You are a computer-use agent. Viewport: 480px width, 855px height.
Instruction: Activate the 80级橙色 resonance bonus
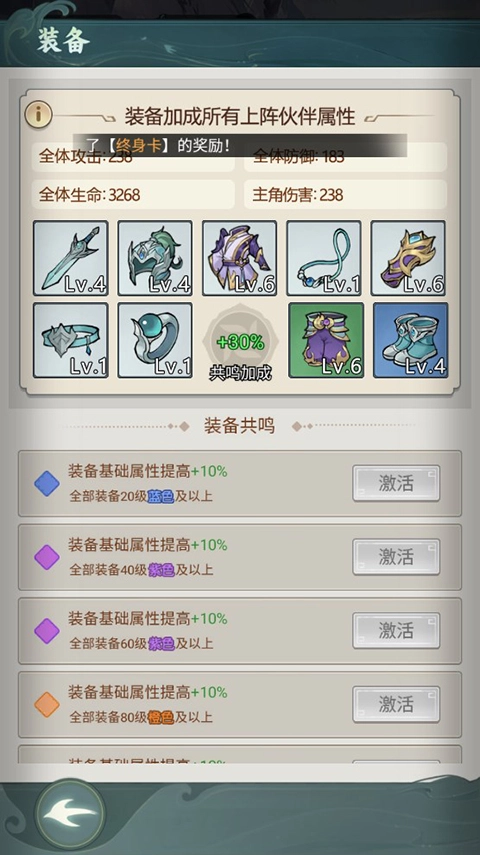(396, 704)
